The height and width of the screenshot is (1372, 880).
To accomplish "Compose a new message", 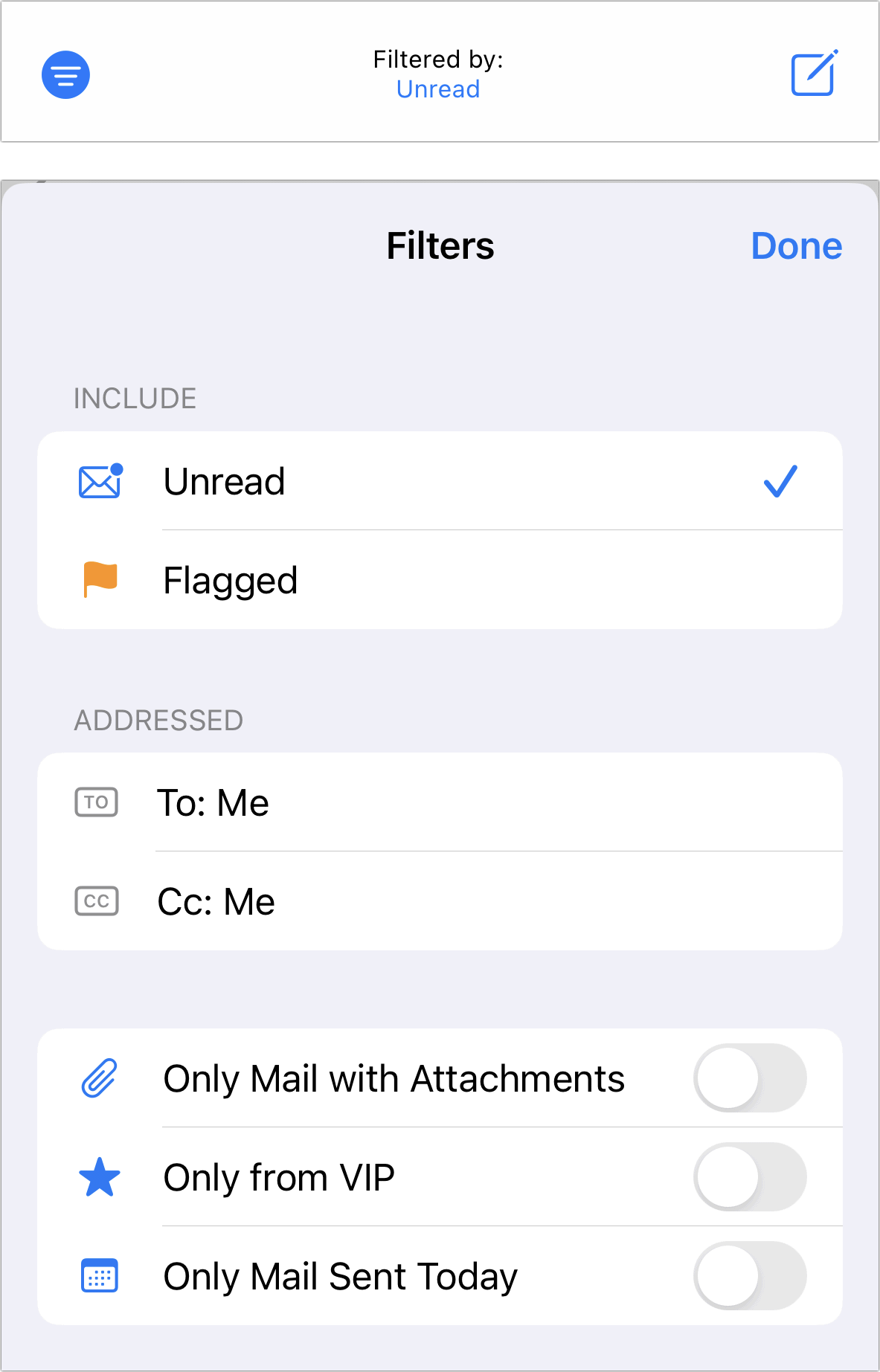I will 812,73.
